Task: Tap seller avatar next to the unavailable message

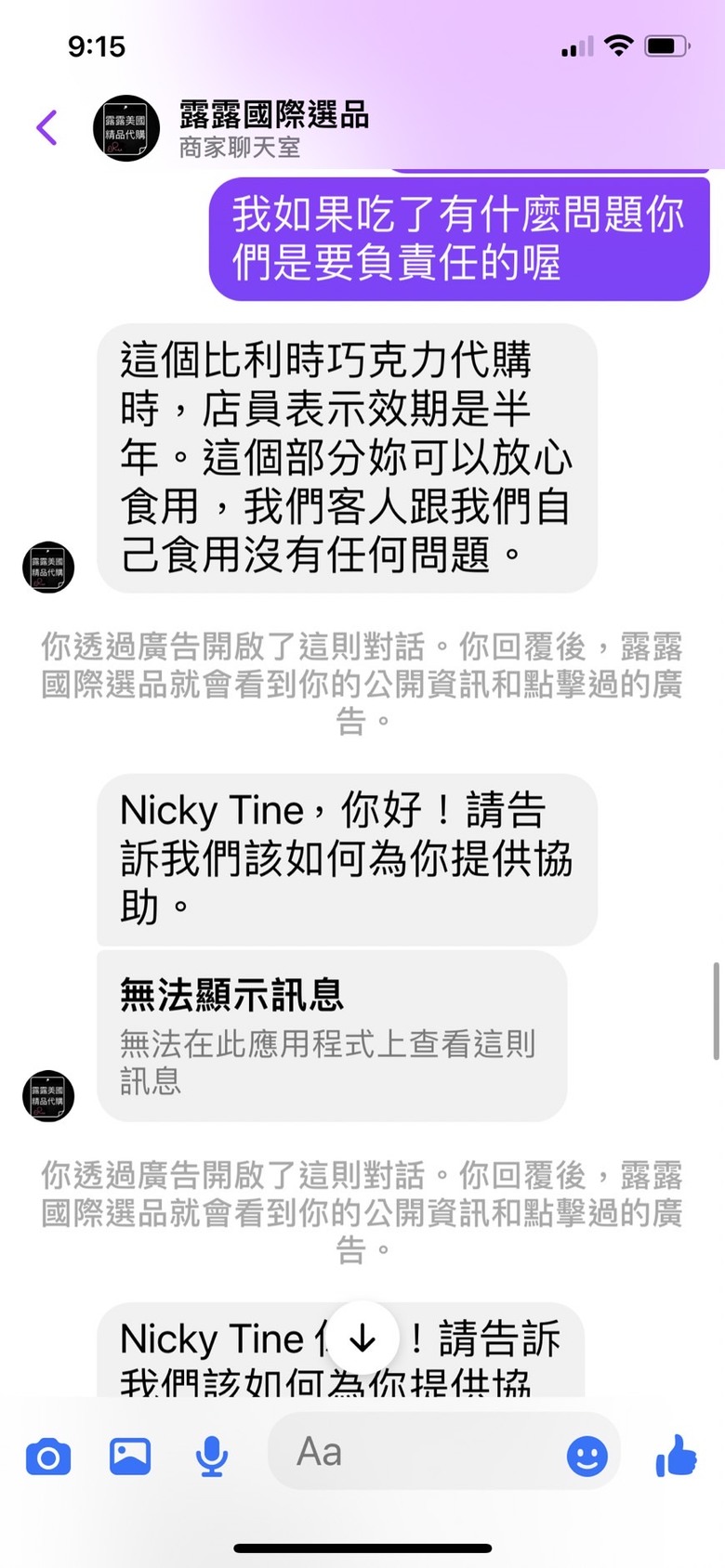Action: point(47,1096)
